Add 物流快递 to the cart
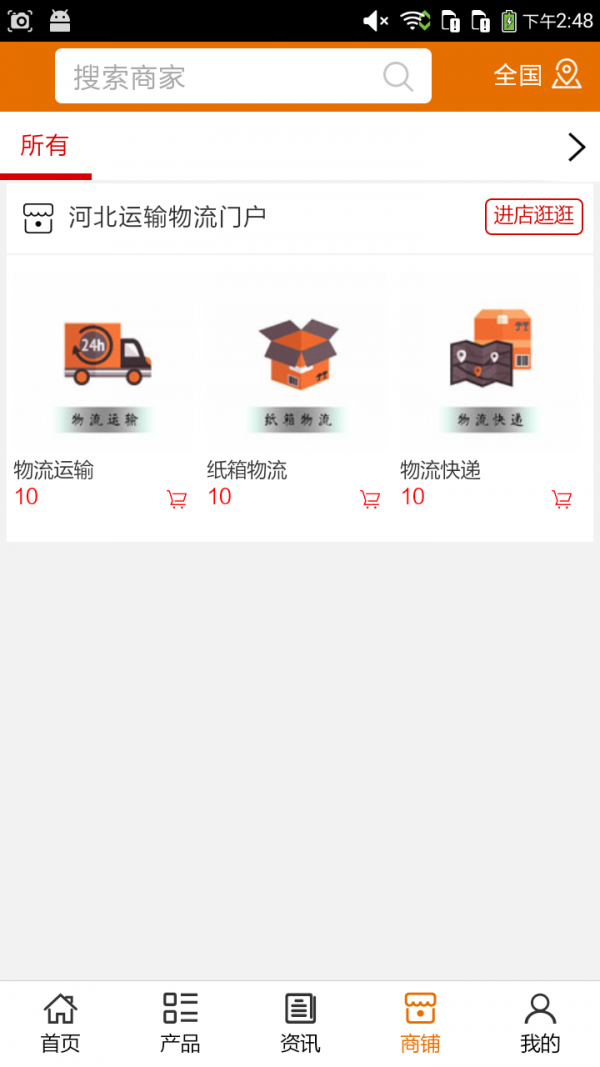Viewport: 600px width, 1067px height. pyautogui.click(x=562, y=499)
